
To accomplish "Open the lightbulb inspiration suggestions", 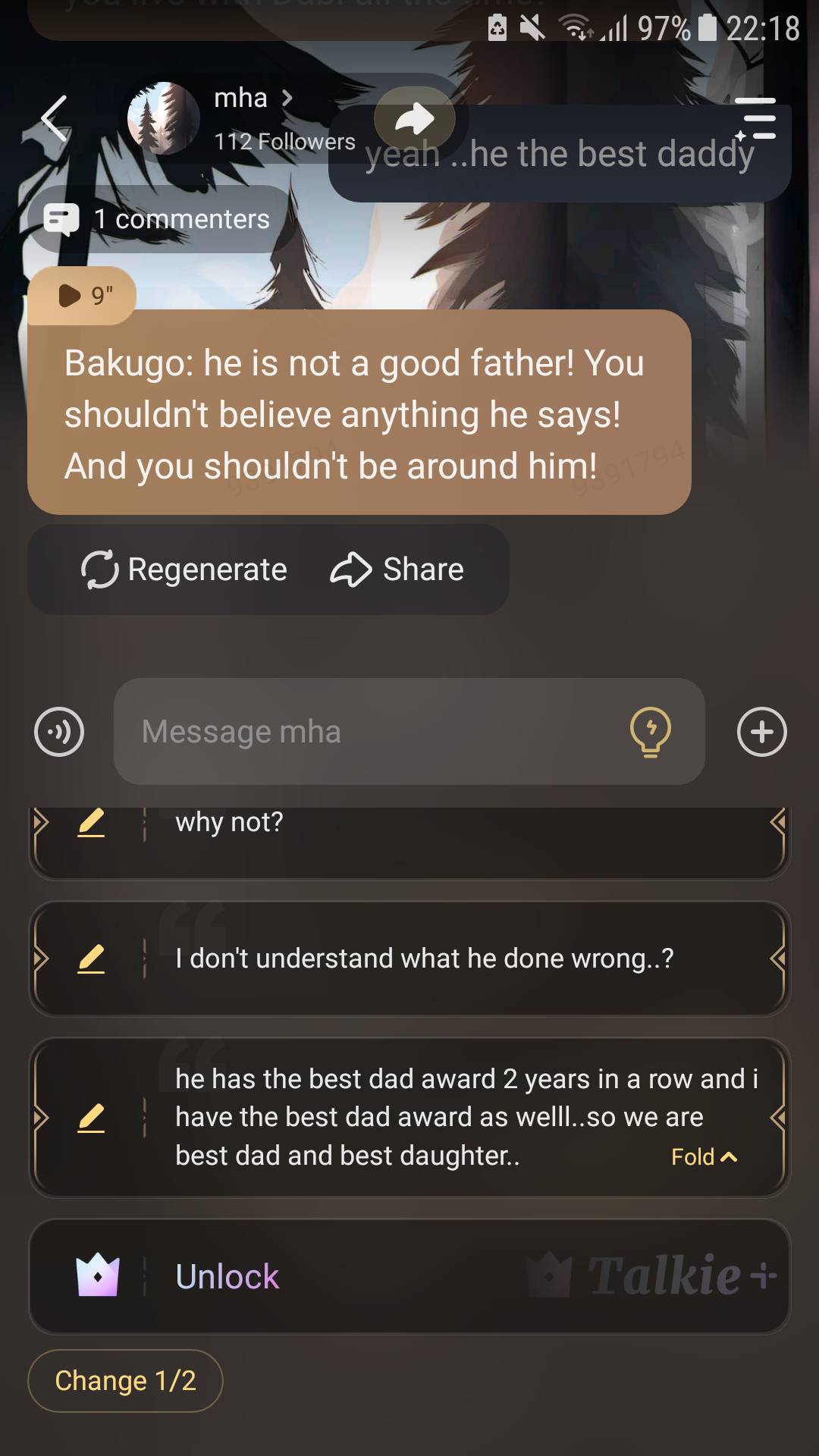I will tap(650, 732).
